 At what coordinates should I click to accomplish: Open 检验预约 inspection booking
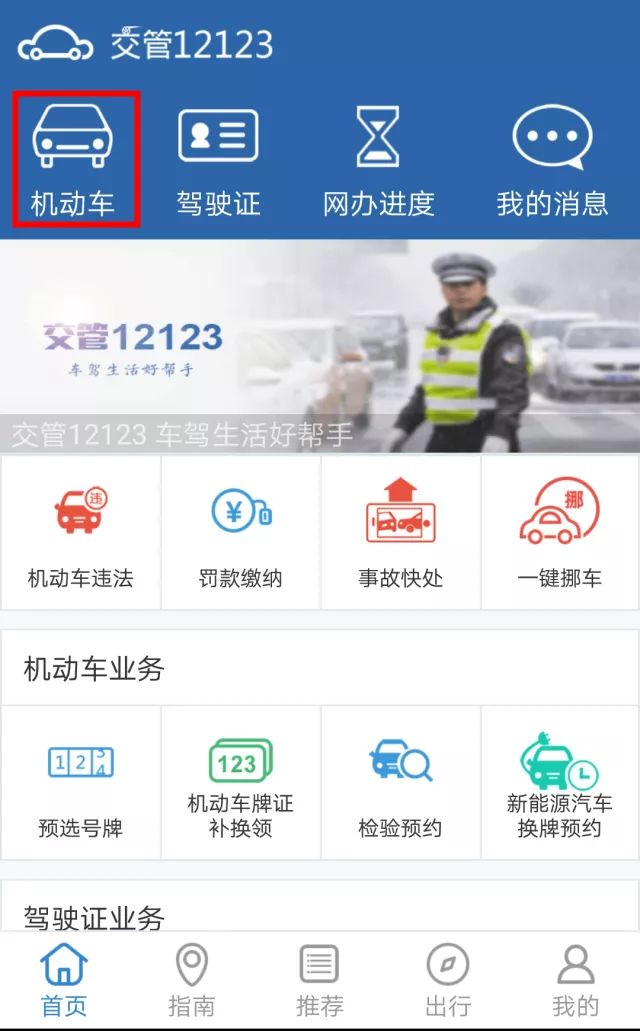(x=400, y=783)
